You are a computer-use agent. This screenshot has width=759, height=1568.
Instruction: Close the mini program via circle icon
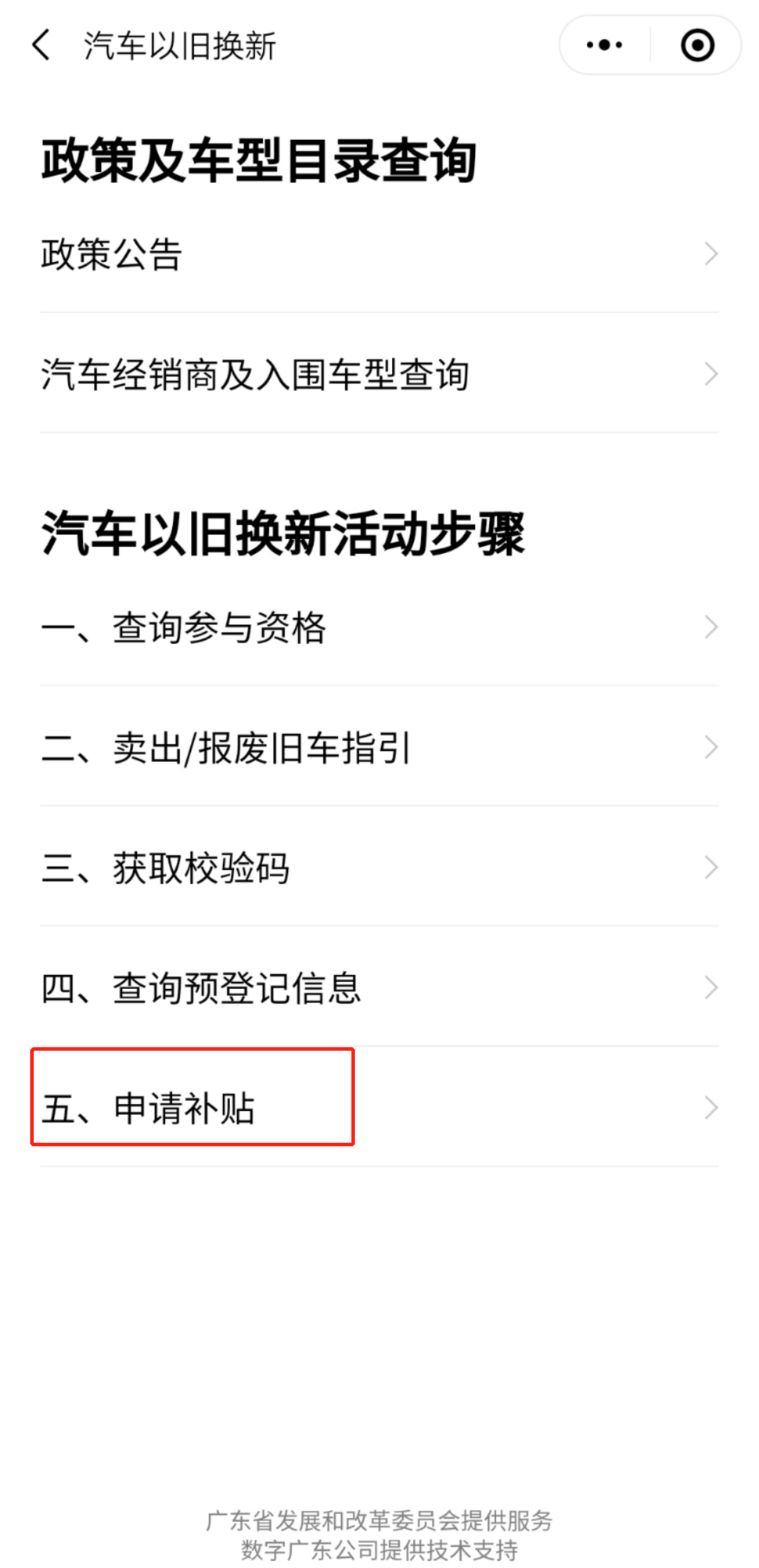697,46
